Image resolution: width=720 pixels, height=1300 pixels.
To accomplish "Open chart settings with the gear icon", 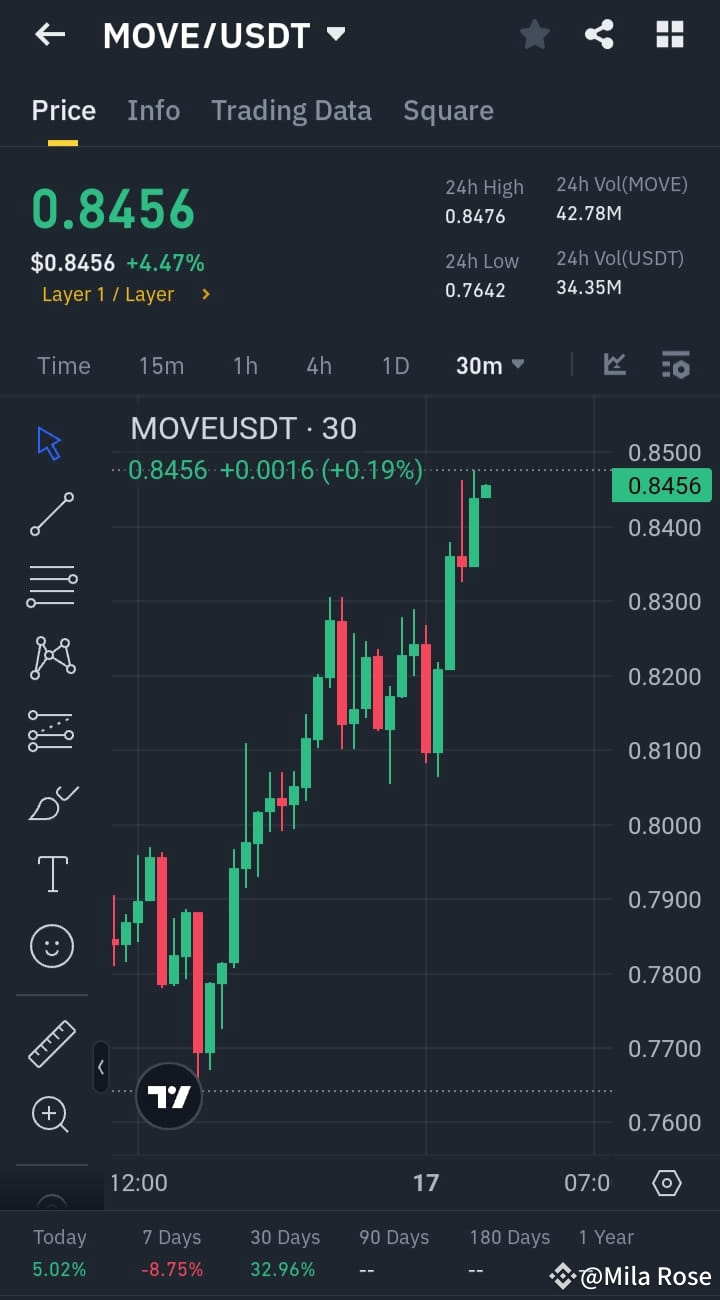I will point(666,1183).
